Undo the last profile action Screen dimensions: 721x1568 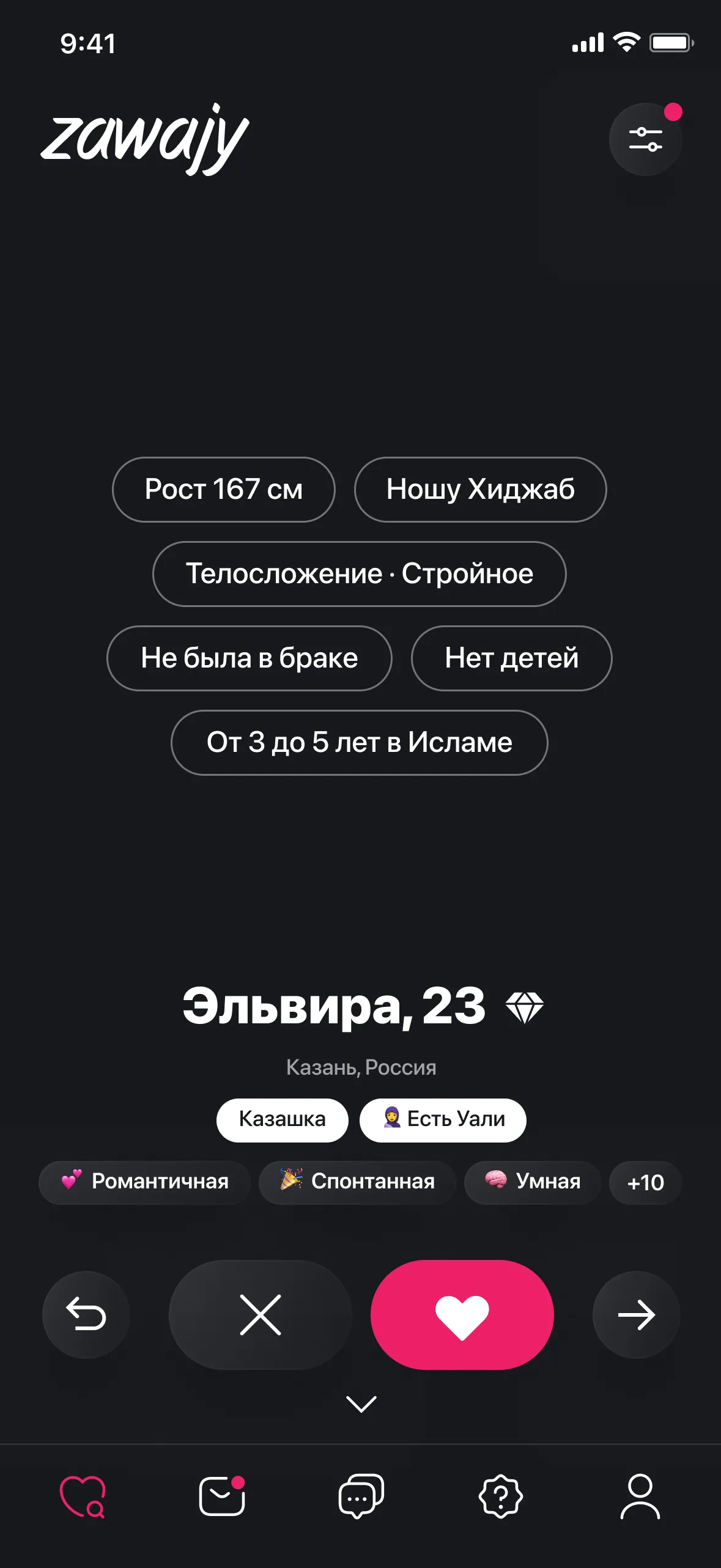[86, 1314]
